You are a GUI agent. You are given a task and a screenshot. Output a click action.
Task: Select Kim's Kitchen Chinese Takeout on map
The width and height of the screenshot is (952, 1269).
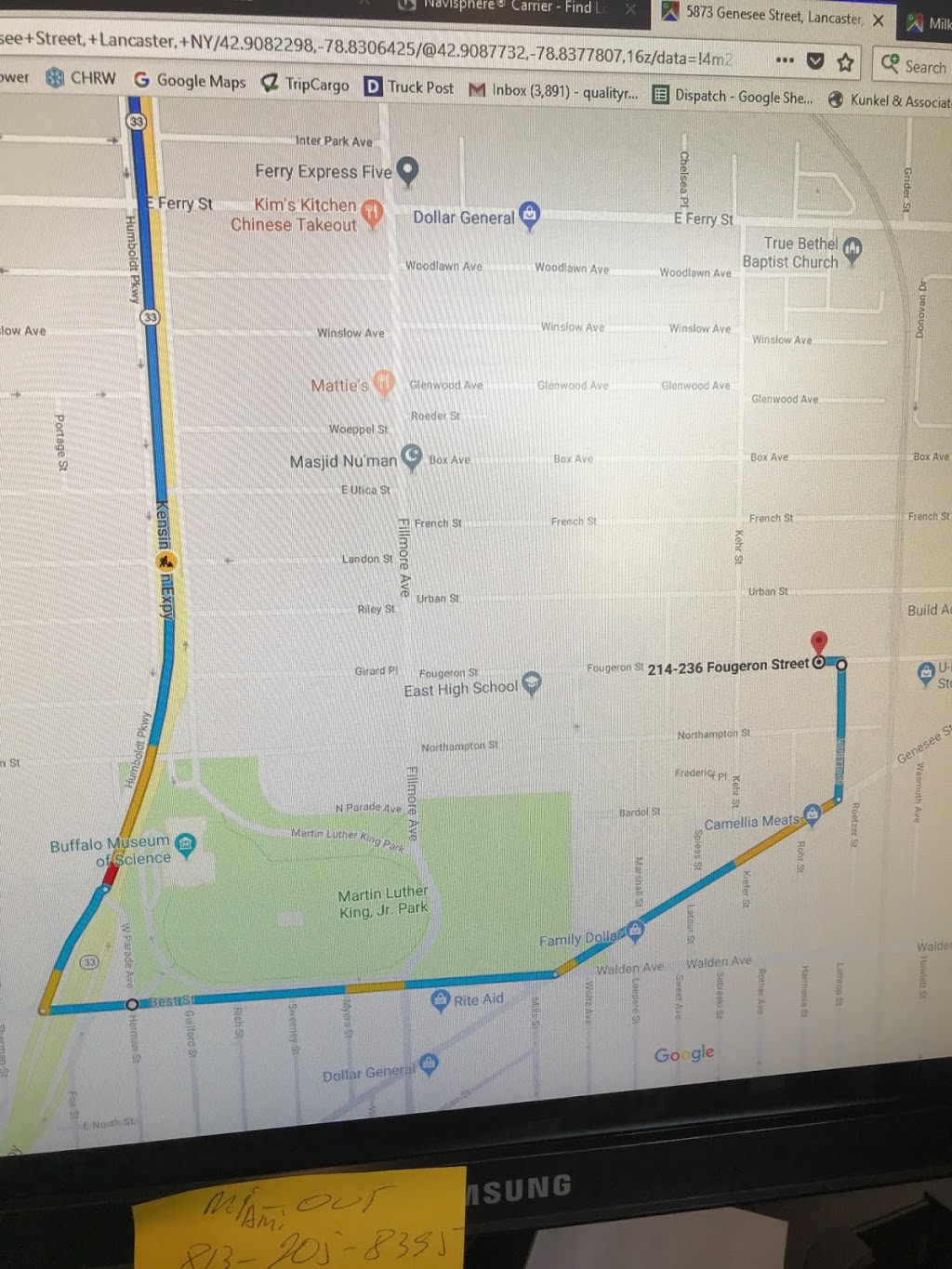coord(372,212)
